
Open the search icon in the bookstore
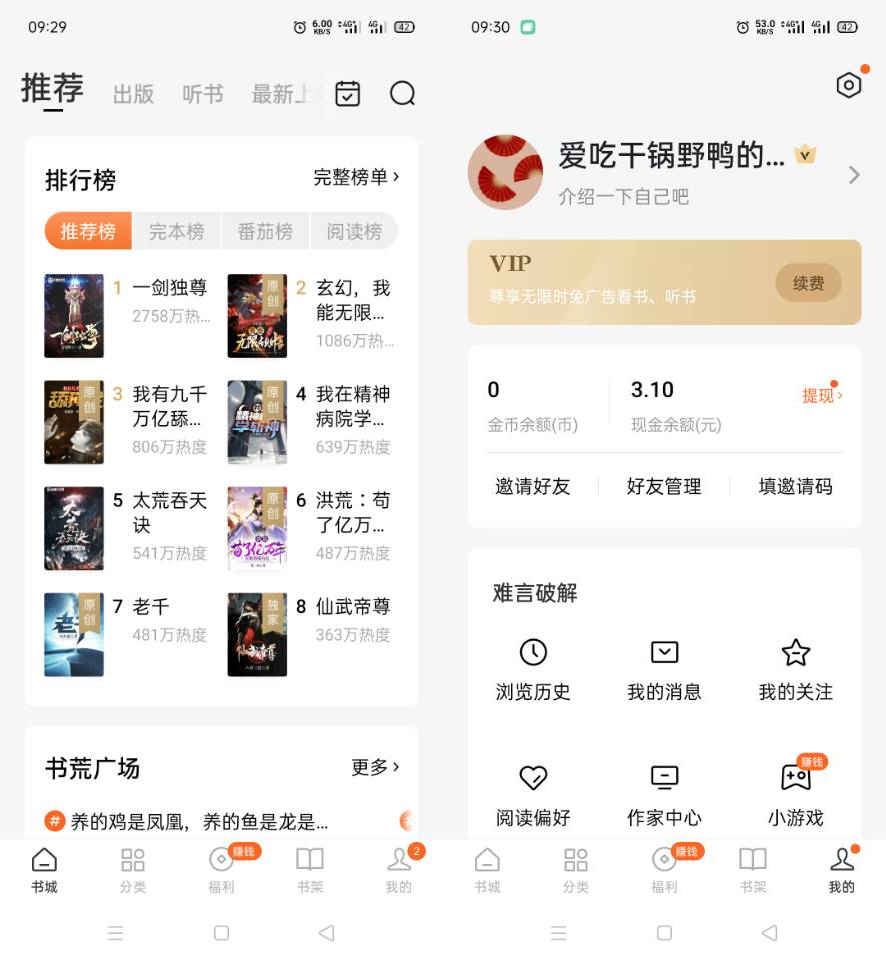click(402, 94)
